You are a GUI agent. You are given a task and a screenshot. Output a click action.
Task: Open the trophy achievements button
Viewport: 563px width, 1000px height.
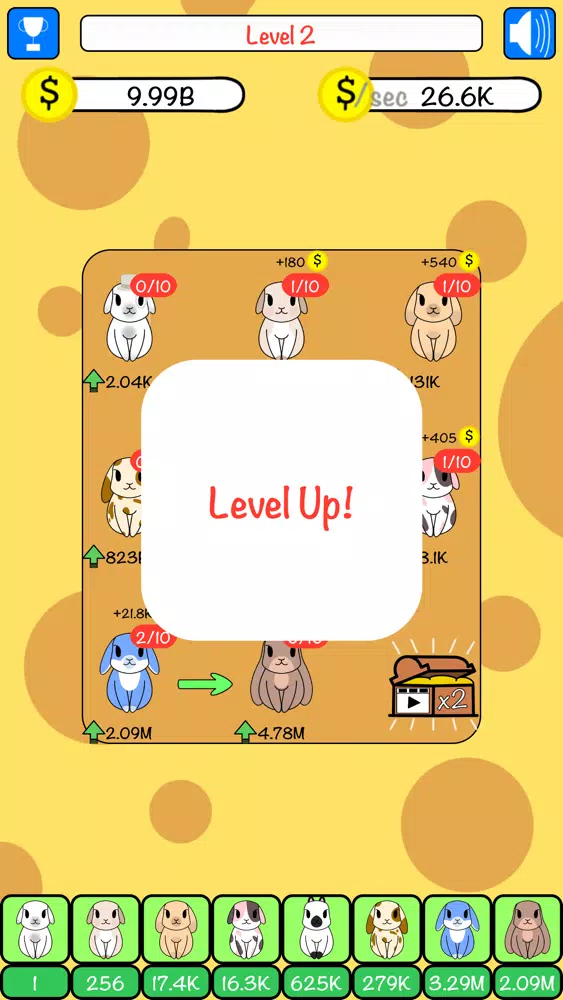coord(33,33)
